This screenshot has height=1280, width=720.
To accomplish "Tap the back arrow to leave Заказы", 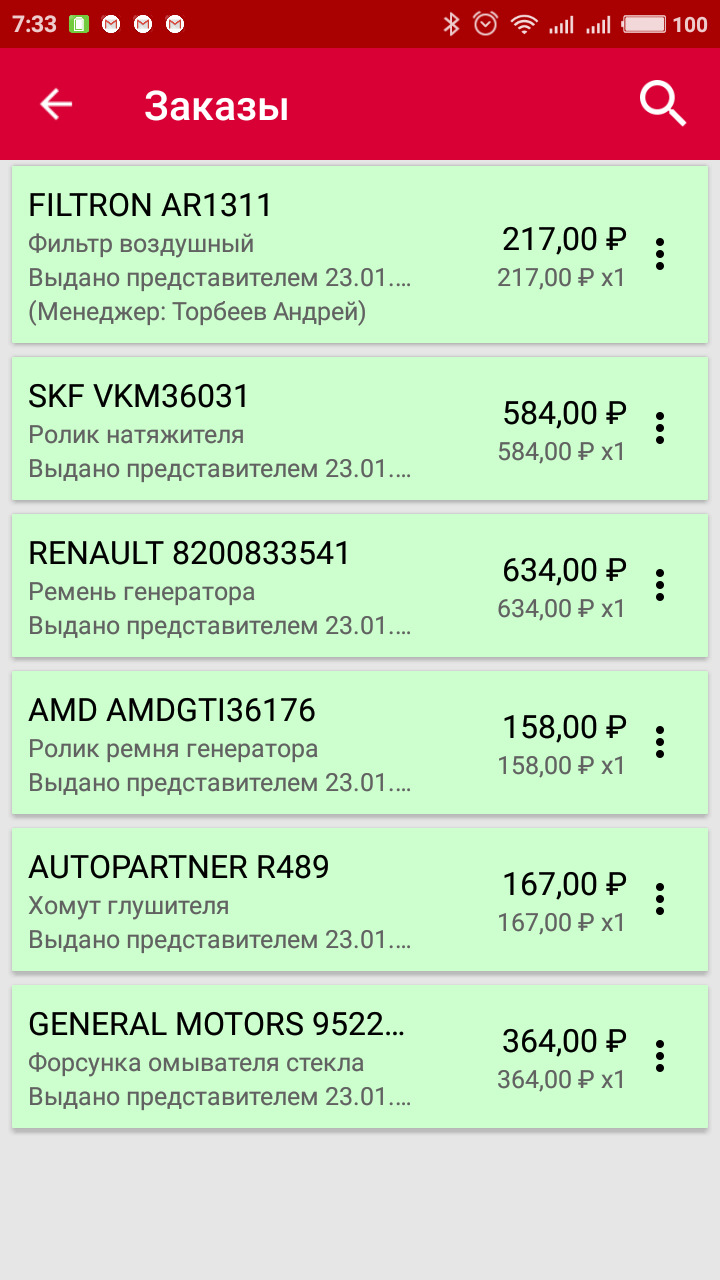I will (55, 103).
